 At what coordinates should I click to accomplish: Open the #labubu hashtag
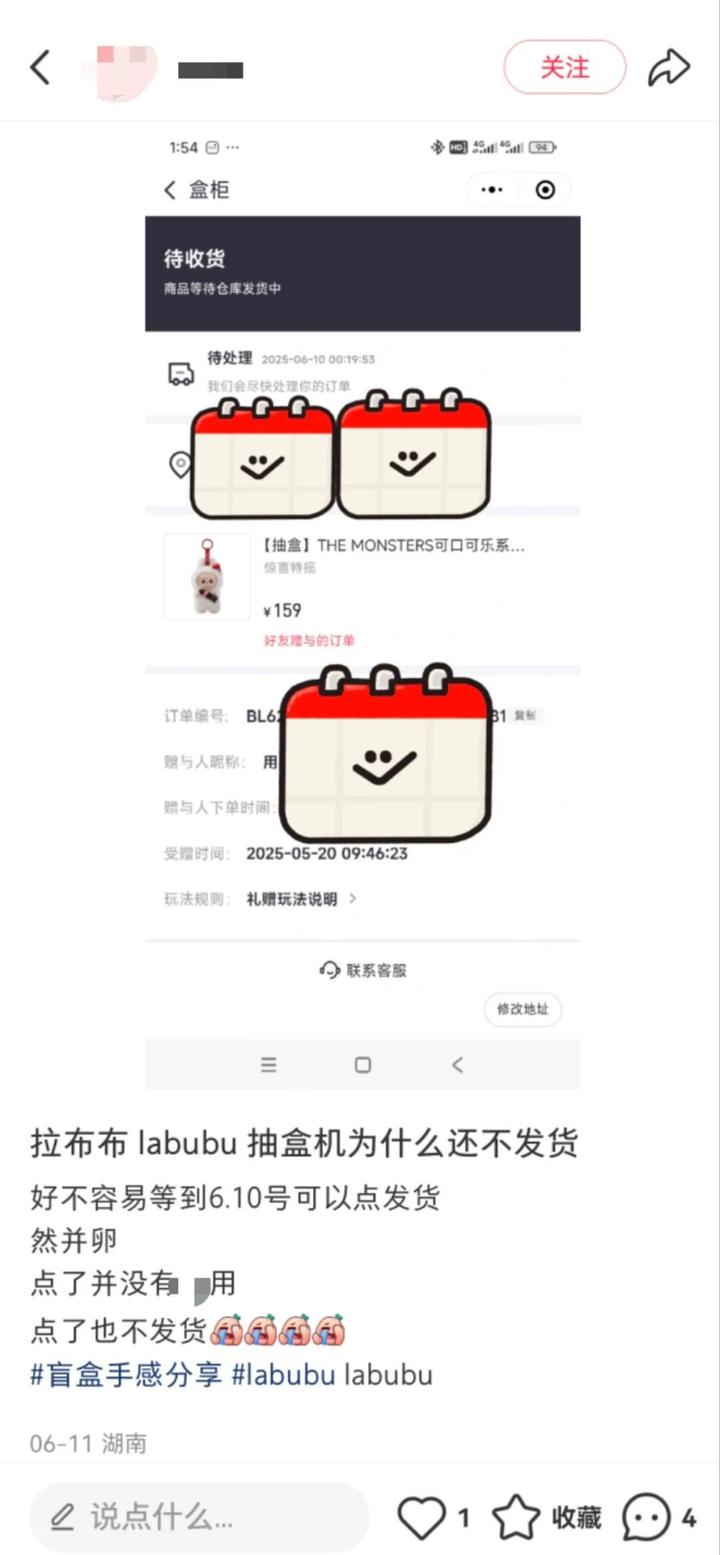coord(283,1374)
